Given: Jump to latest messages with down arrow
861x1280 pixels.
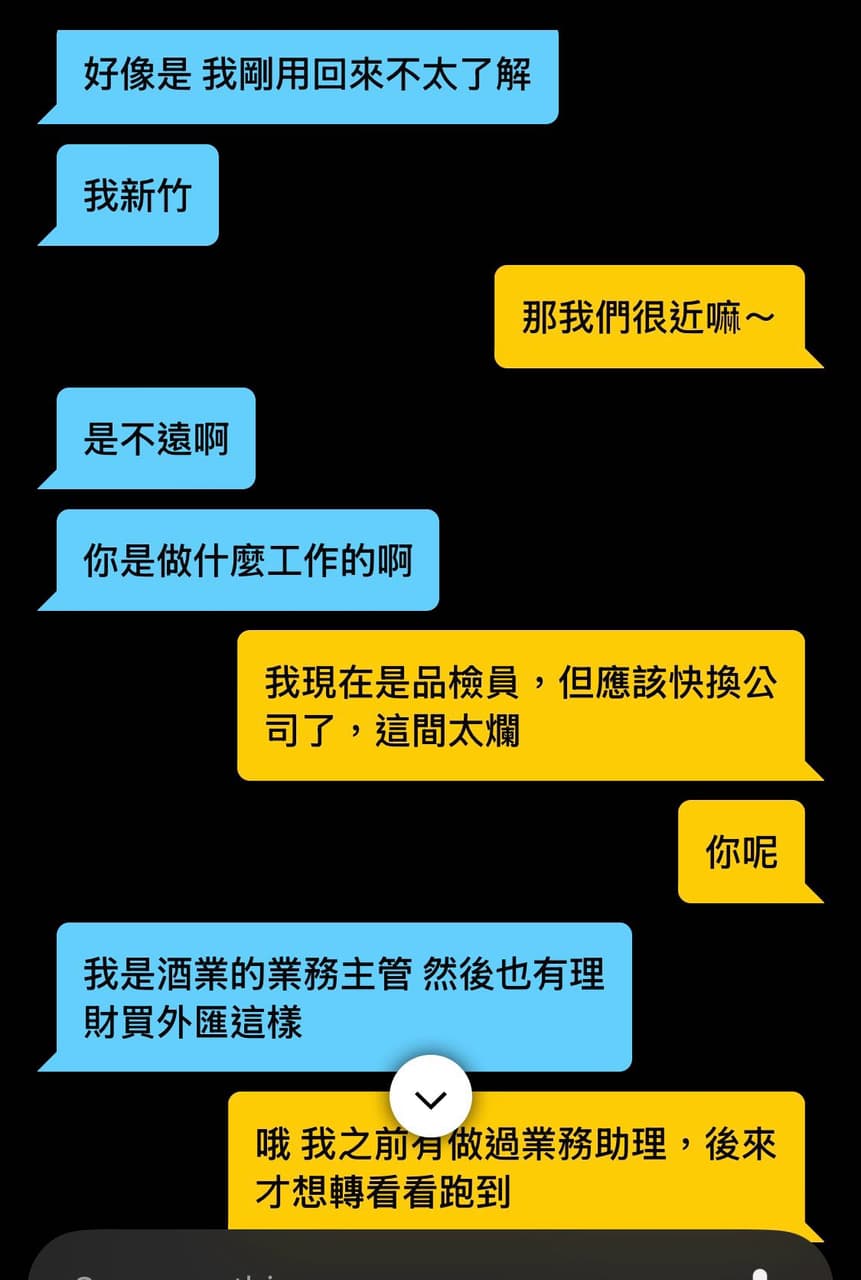Looking at the screenshot, I should (x=430, y=1096).
